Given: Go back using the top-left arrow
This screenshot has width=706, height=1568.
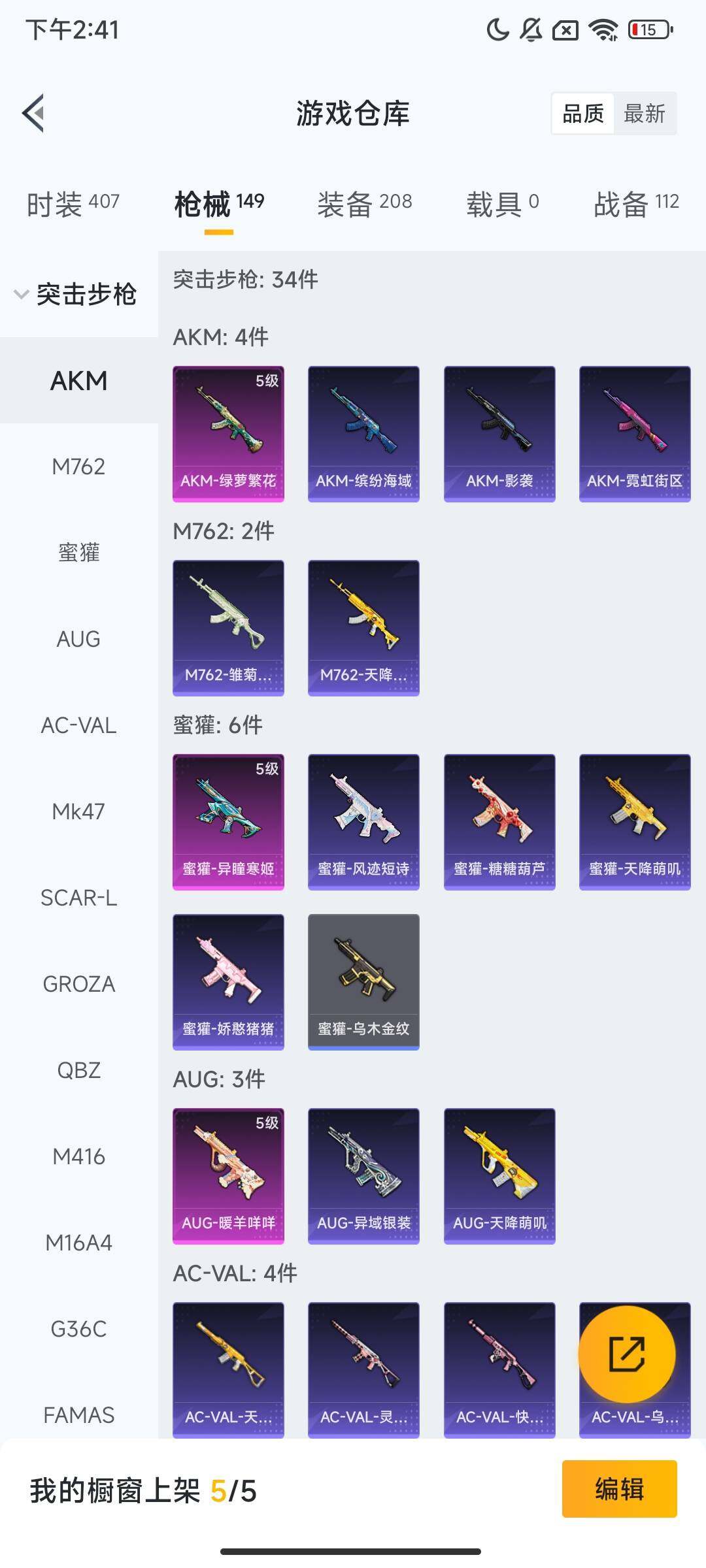Looking at the screenshot, I should click(x=34, y=113).
